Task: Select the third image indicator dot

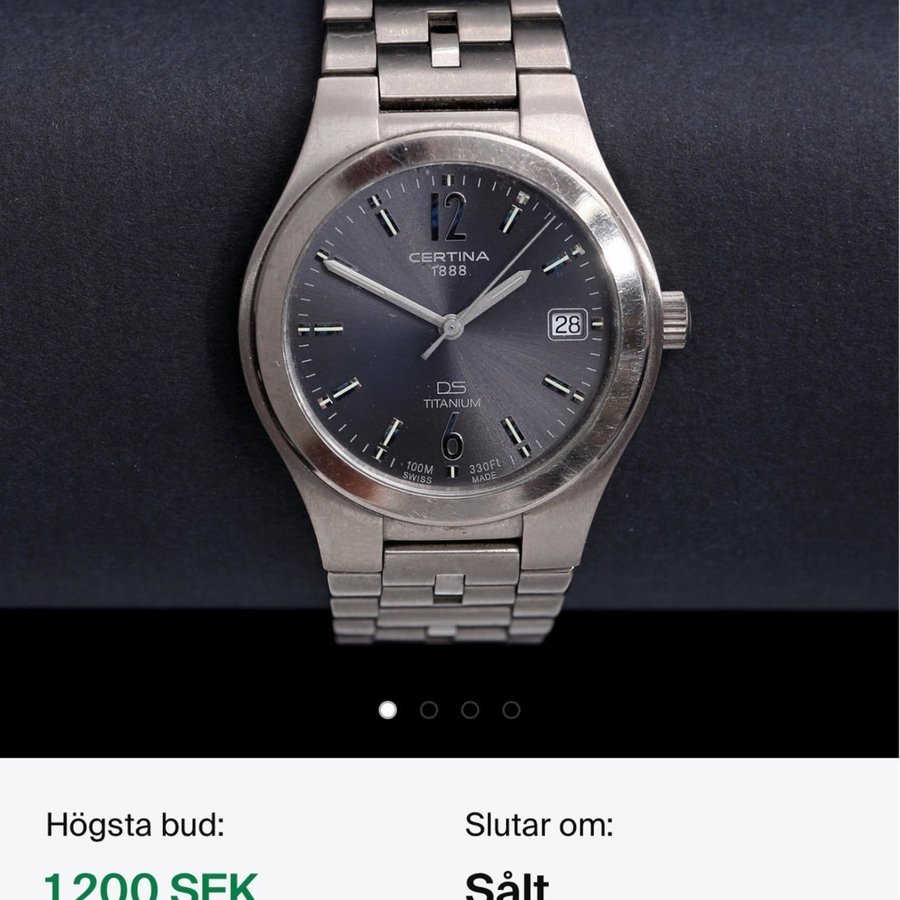Action: 470,710
